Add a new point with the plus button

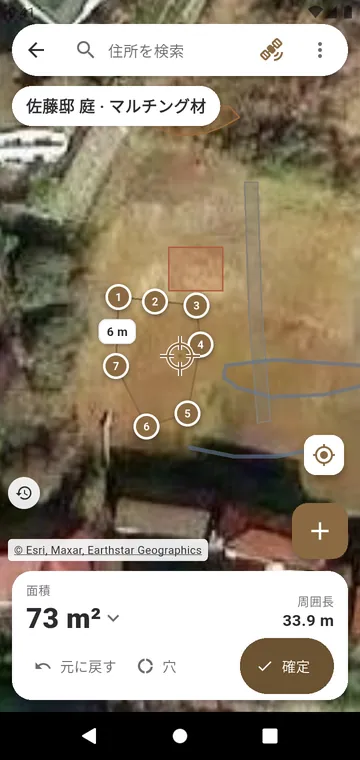pyautogui.click(x=320, y=531)
